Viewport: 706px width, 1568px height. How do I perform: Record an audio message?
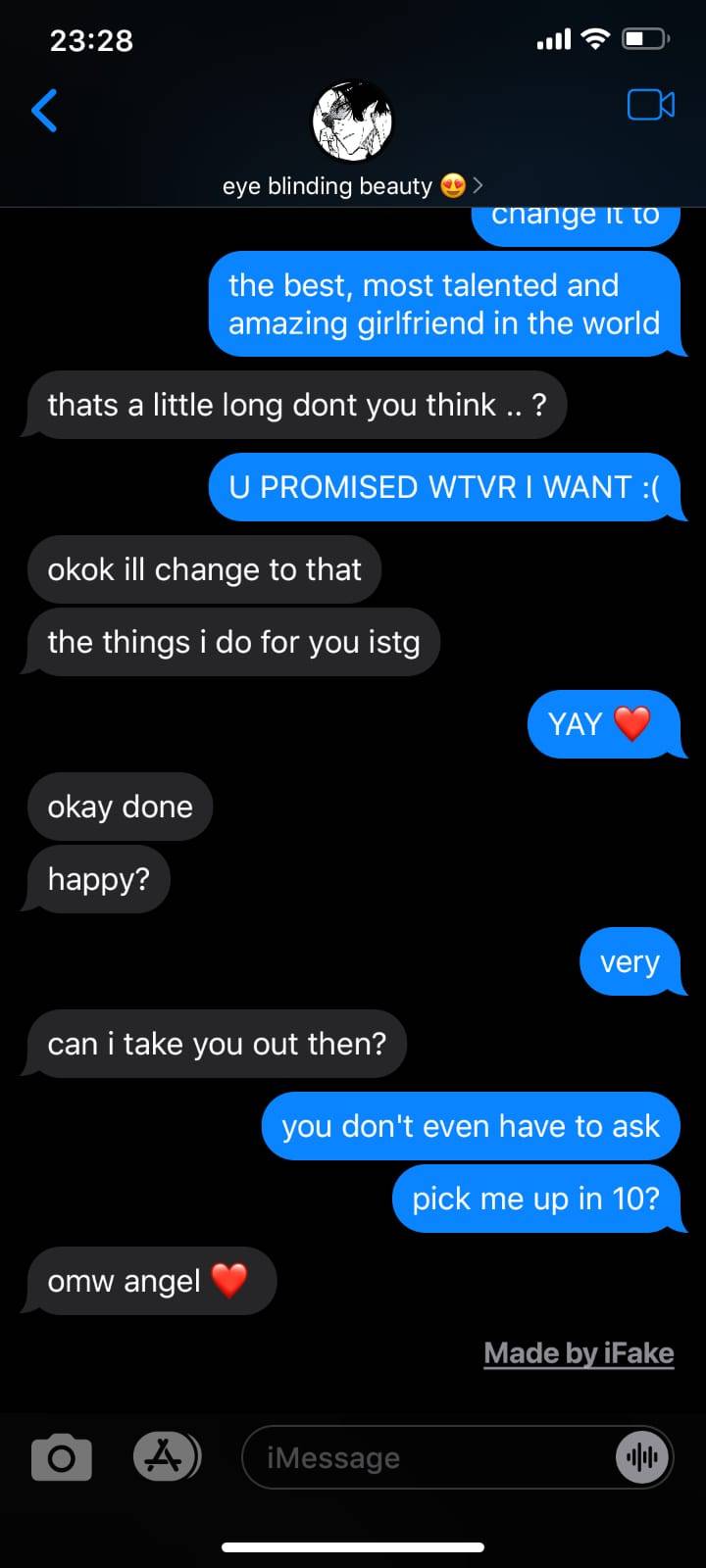tap(642, 1458)
